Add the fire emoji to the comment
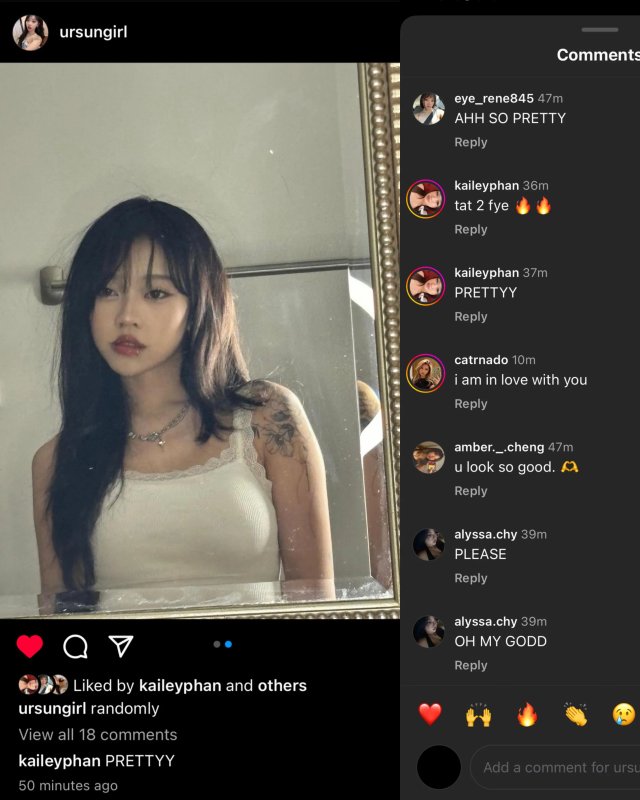Viewport: 640px width, 800px height. [527, 714]
